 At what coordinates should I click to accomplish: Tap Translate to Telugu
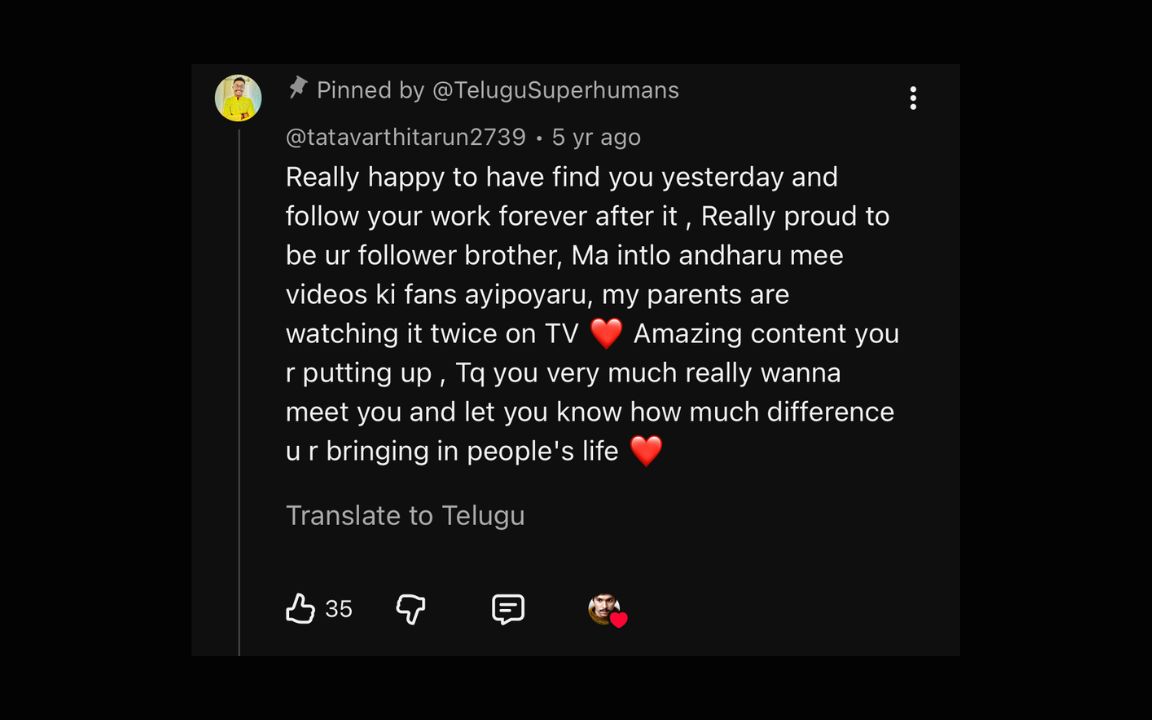pyautogui.click(x=405, y=516)
